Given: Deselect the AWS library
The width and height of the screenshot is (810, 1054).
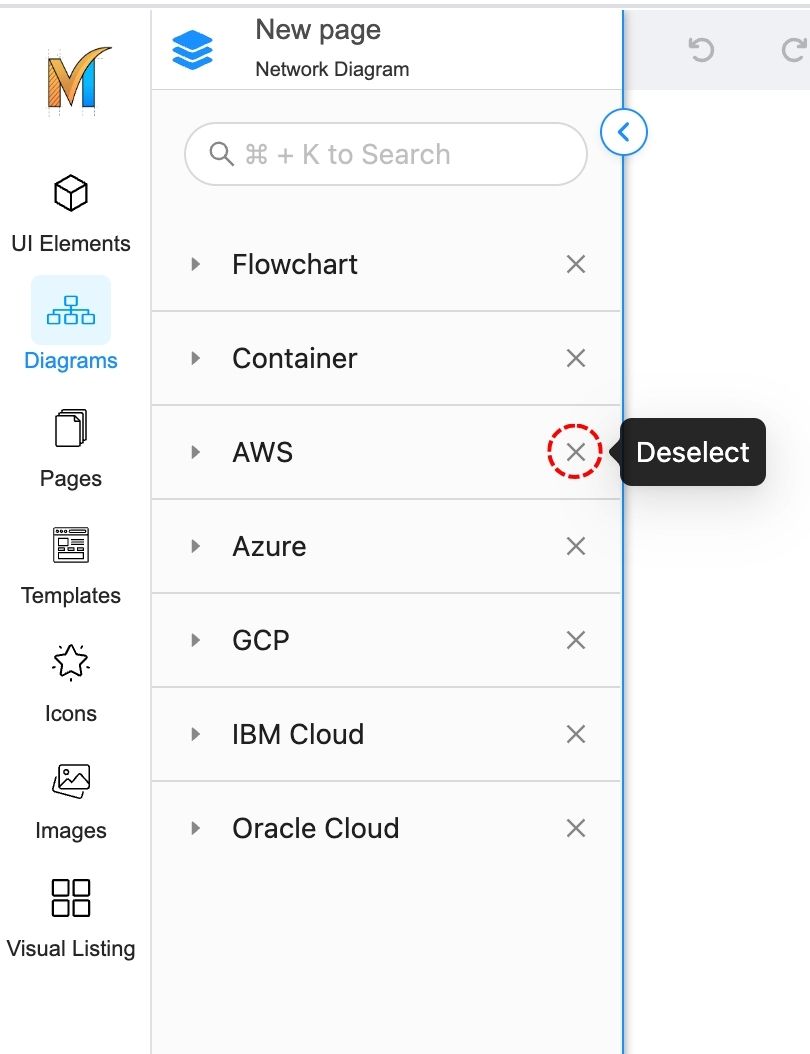Looking at the screenshot, I should pos(576,452).
